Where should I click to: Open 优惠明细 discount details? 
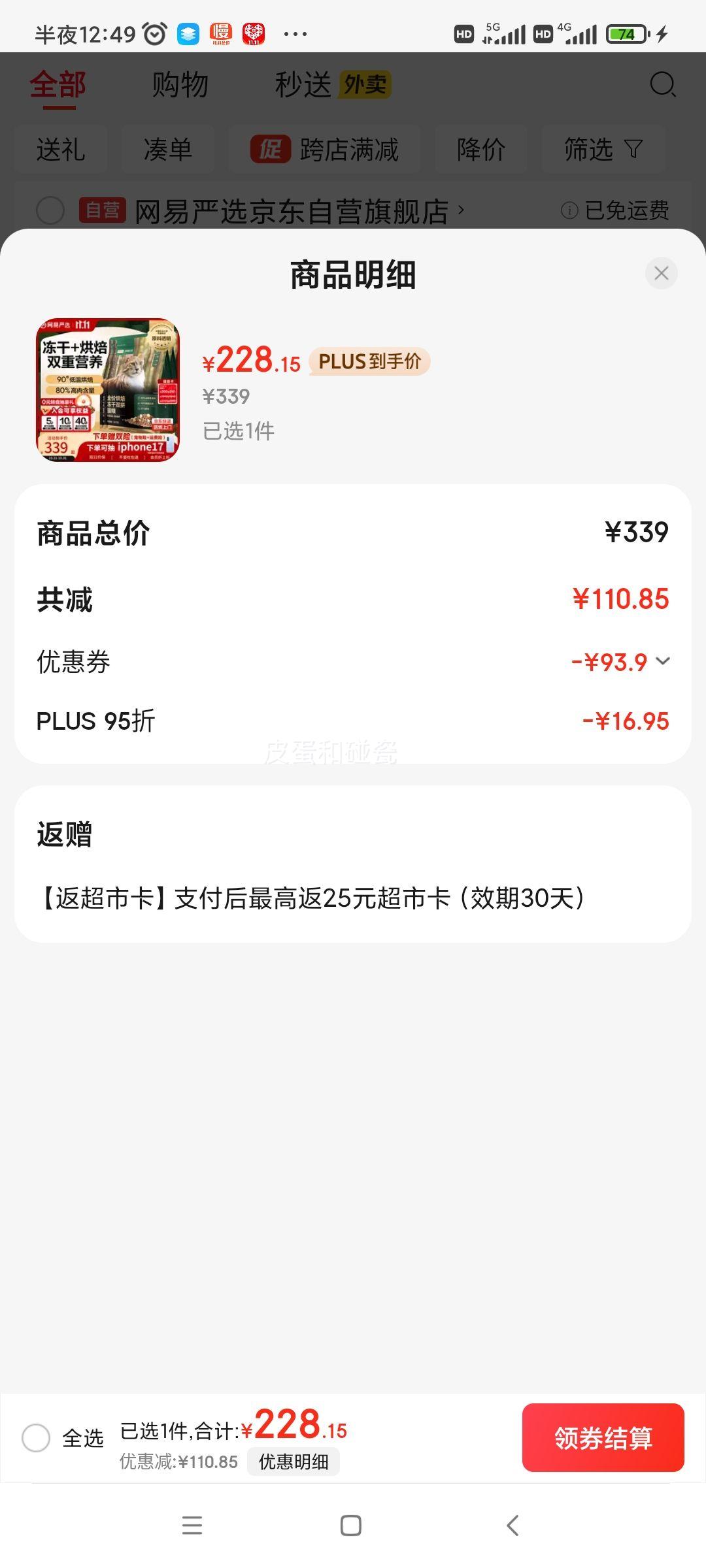click(x=294, y=1462)
